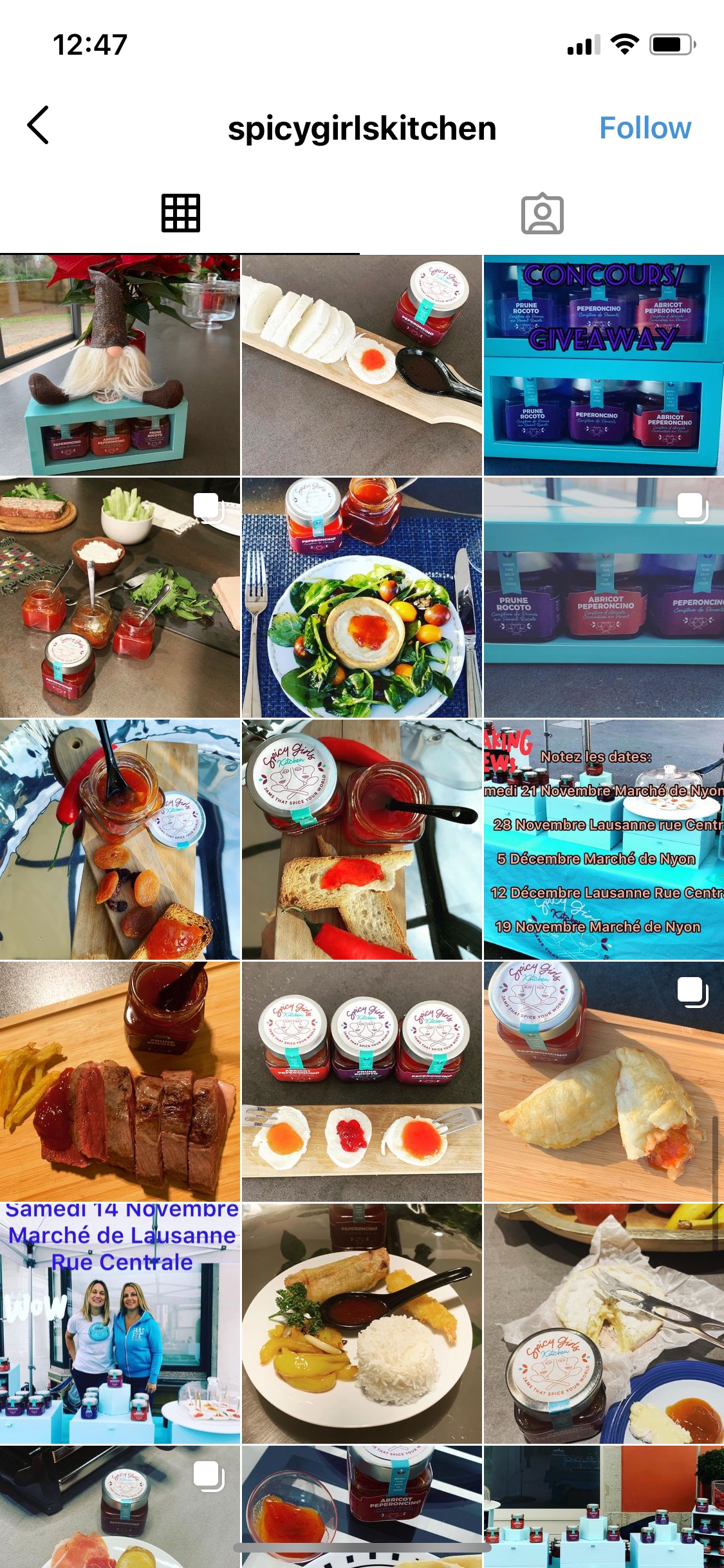The height and width of the screenshot is (1568, 724).
Task: Follow the spicygirlskitchen account
Action: [645, 127]
